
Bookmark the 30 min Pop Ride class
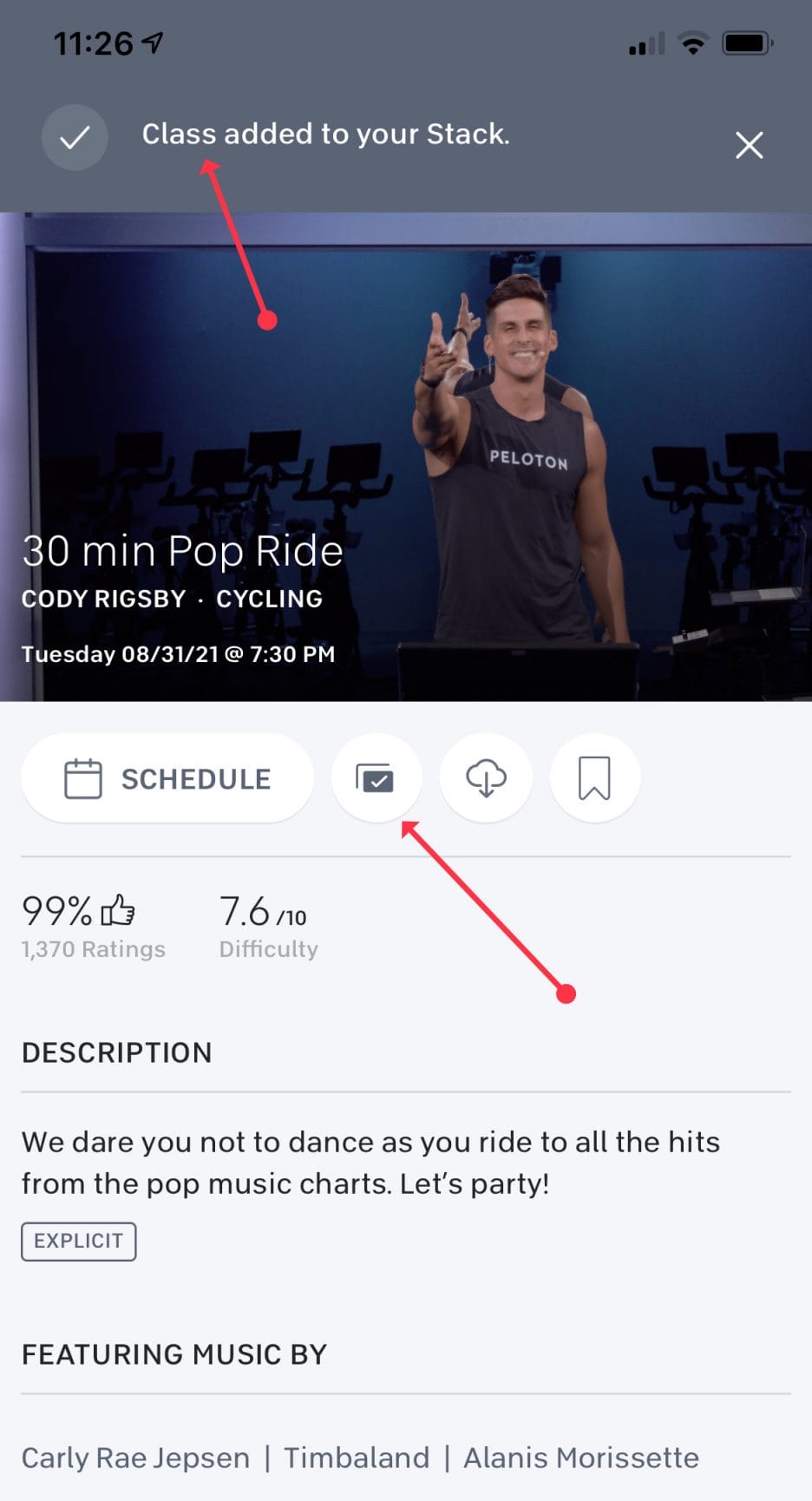tap(595, 778)
